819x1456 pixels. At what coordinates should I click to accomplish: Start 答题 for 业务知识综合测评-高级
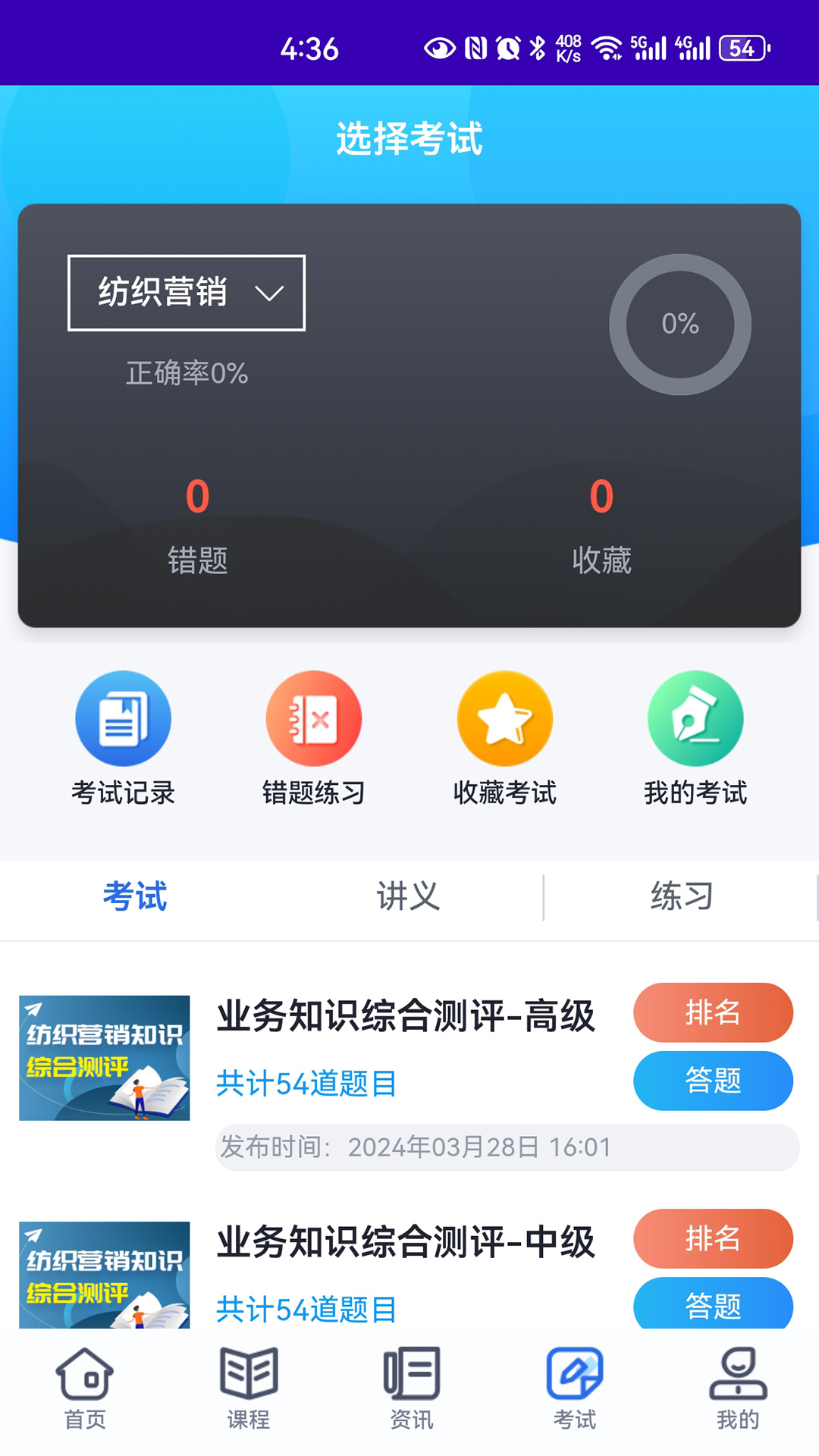tap(713, 1081)
